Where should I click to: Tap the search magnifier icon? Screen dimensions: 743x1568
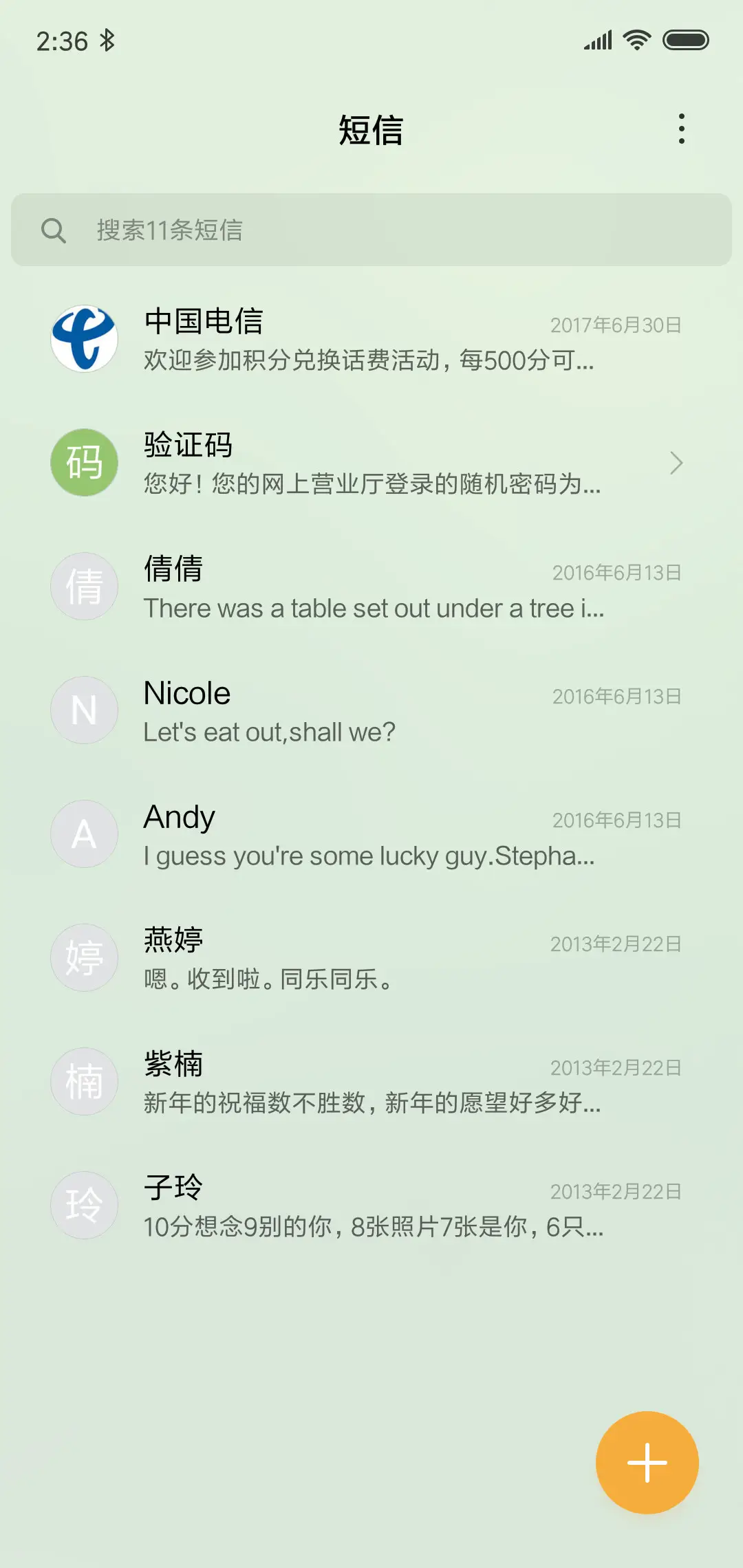(55, 230)
